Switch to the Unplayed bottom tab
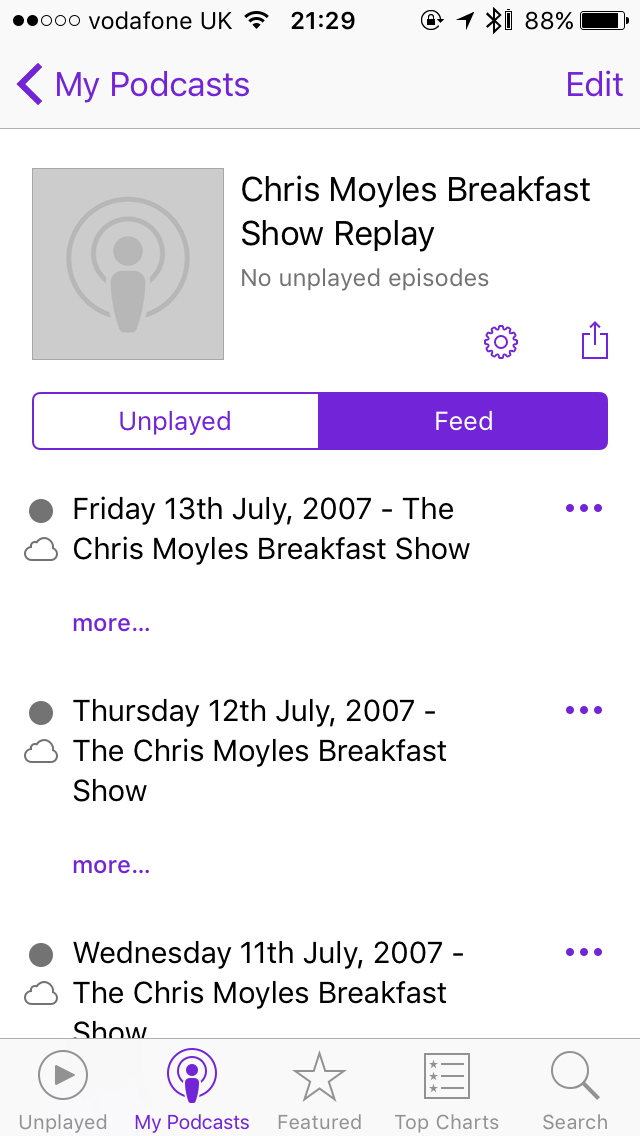This screenshot has height=1136, width=640. (x=63, y=1088)
